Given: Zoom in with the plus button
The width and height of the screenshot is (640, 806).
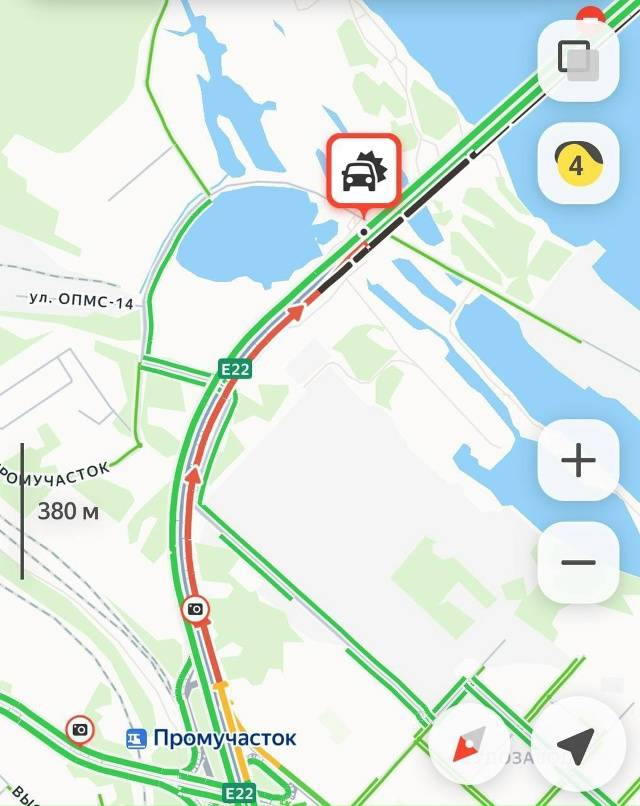Looking at the screenshot, I should (x=578, y=460).
